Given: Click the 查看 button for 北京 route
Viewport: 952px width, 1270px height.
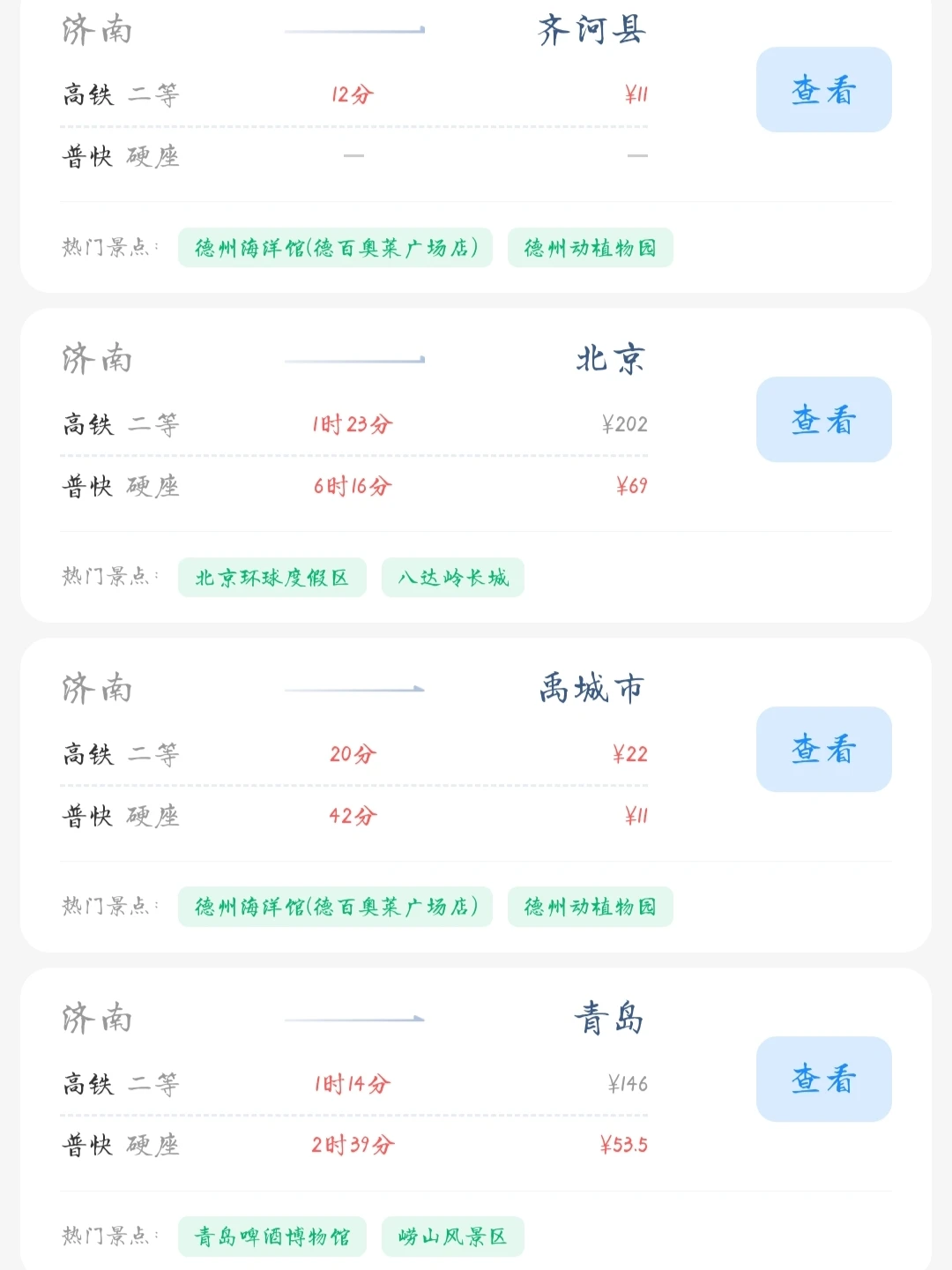Looking at the screenshot, I should (823, 419).
